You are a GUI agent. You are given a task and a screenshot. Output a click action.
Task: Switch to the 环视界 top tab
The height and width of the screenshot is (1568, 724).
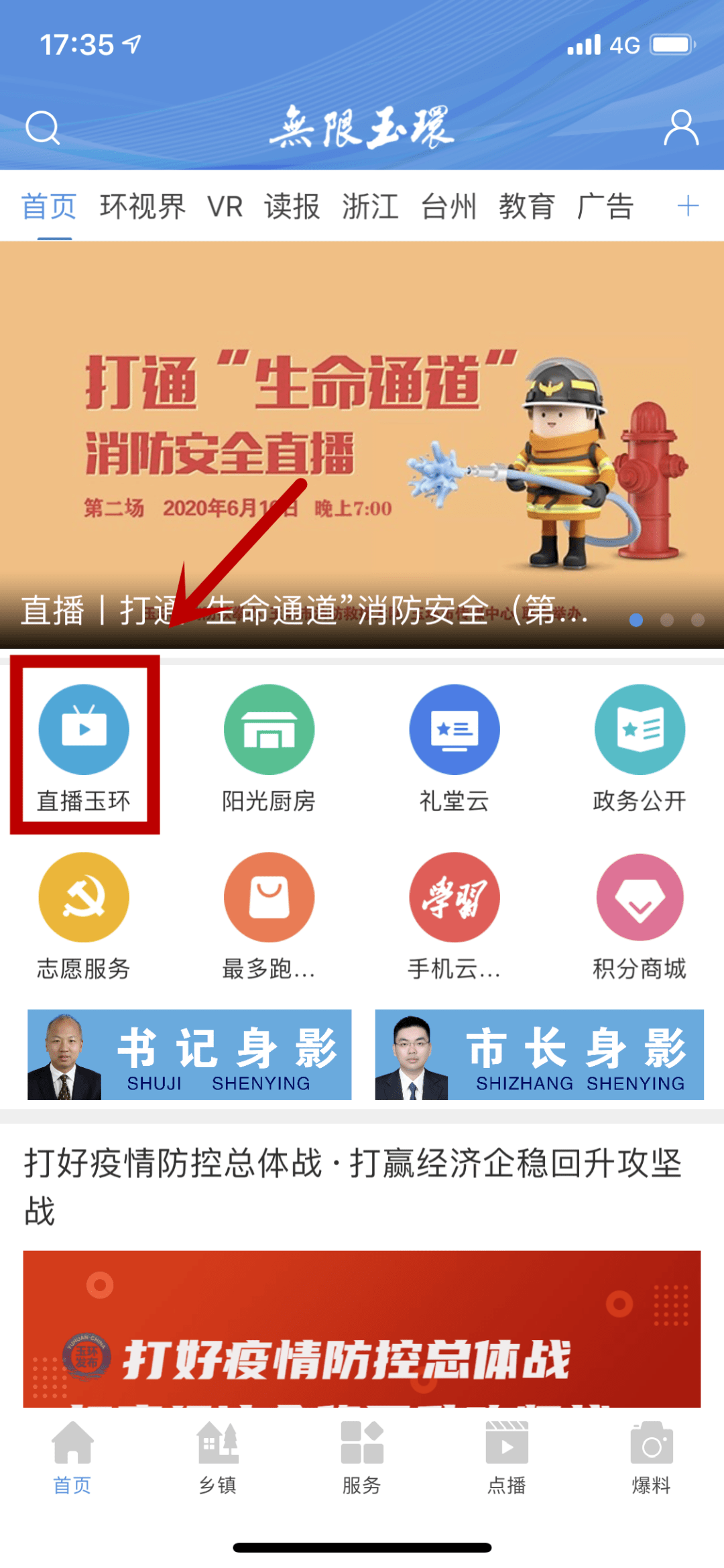(x=143, y=206)
